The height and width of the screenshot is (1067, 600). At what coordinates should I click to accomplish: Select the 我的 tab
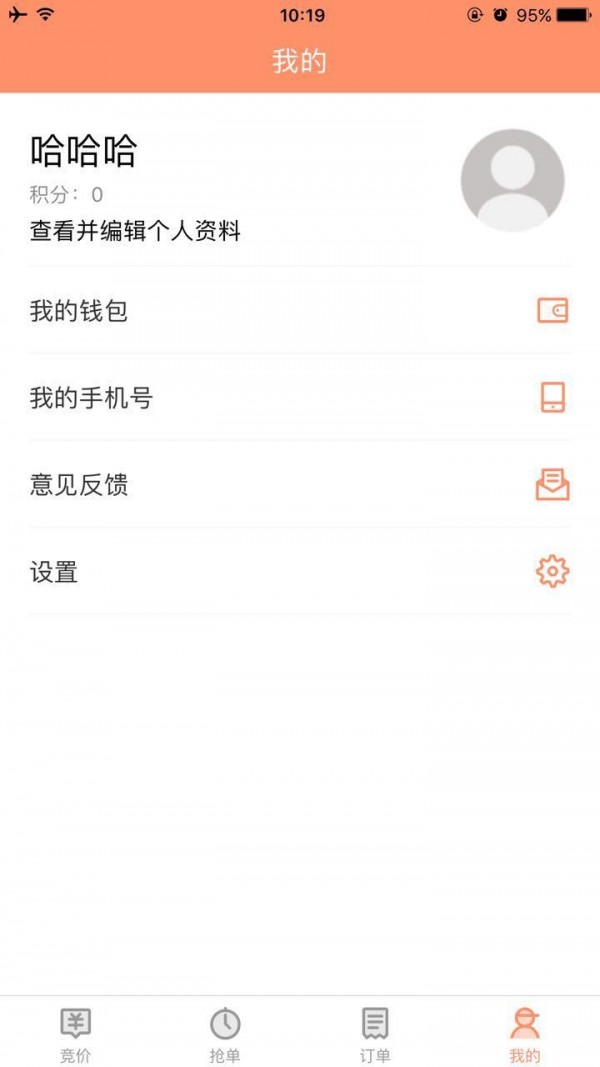click(x=525, y=1033)
